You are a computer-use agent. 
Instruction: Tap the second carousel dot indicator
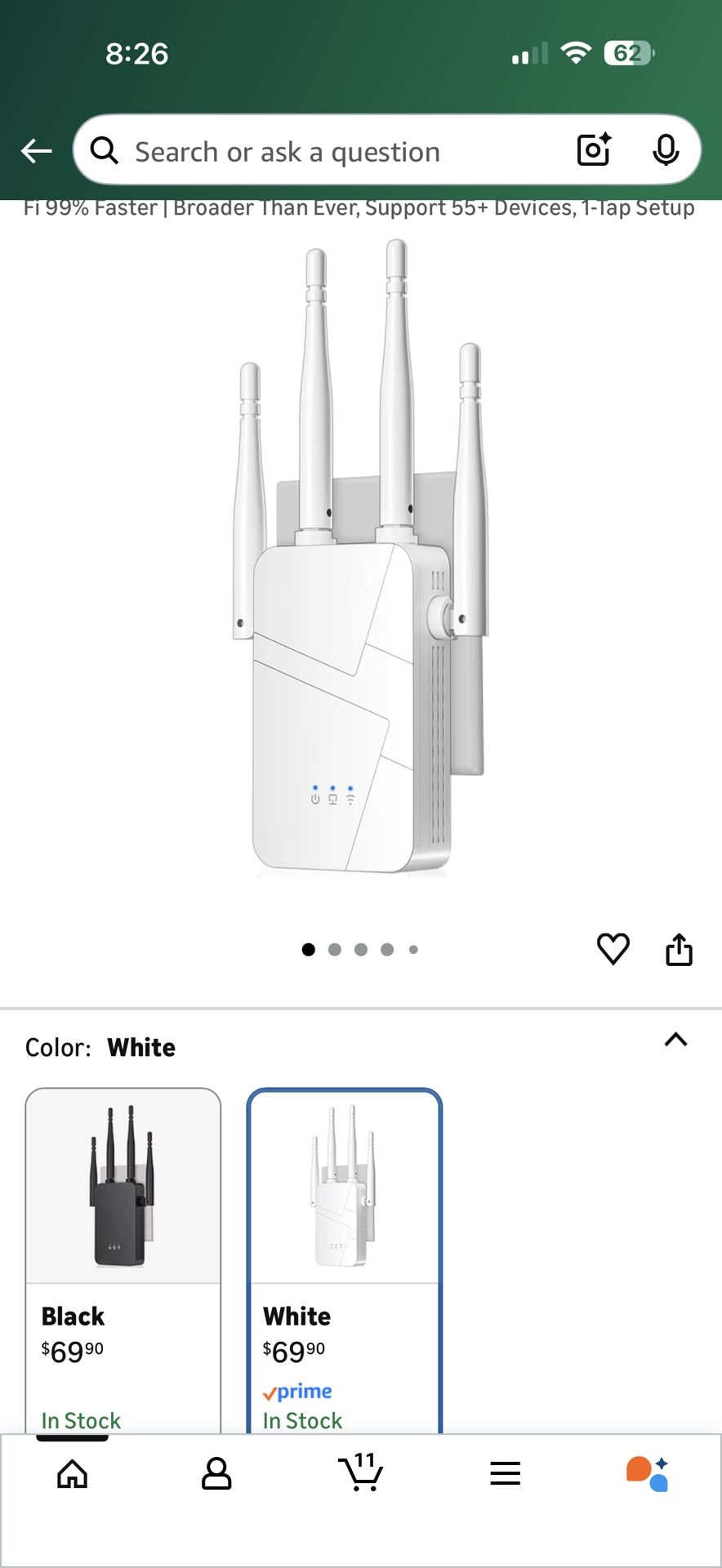point(335,949)
